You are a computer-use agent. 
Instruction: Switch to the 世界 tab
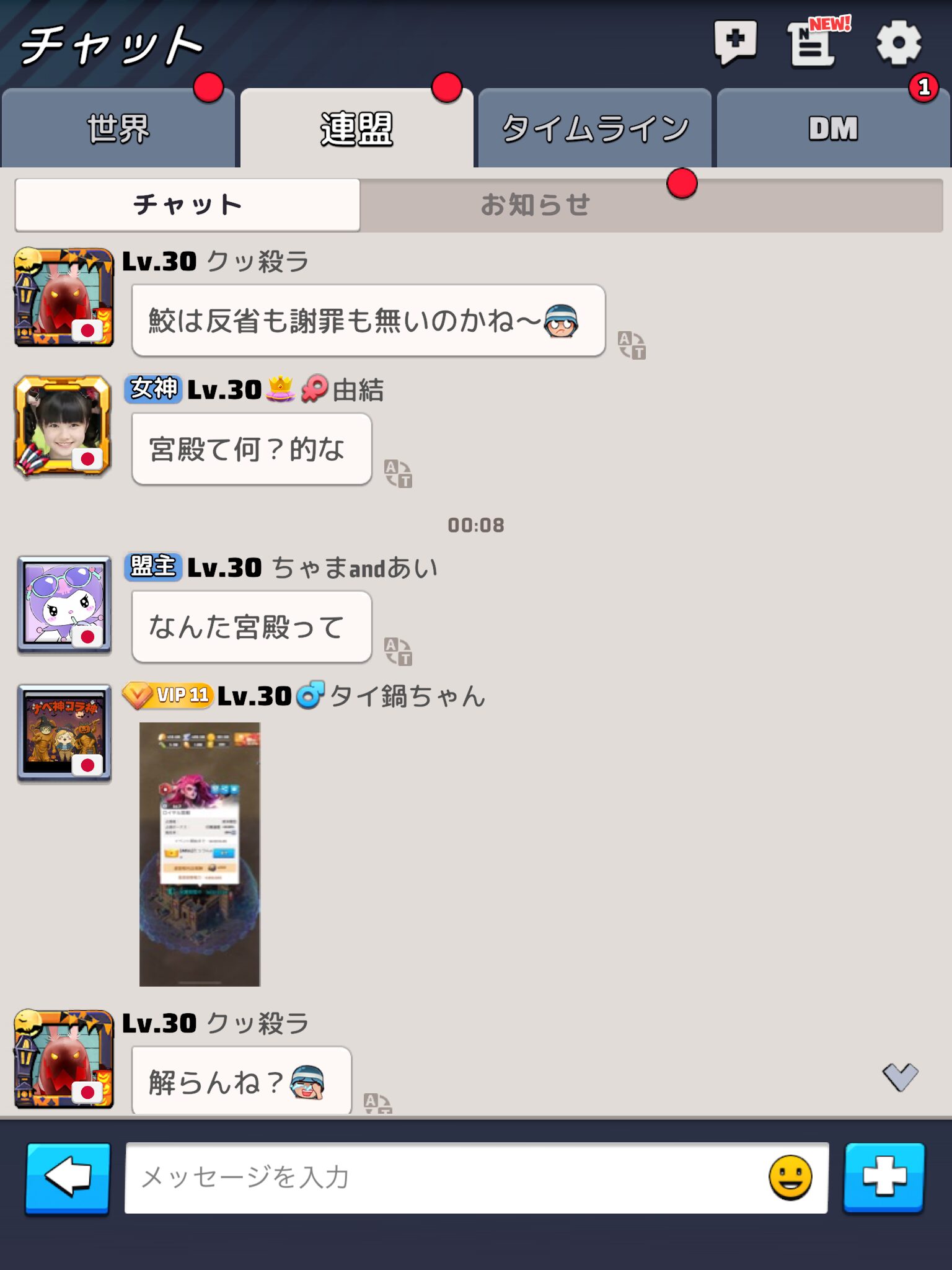(118, 129)
